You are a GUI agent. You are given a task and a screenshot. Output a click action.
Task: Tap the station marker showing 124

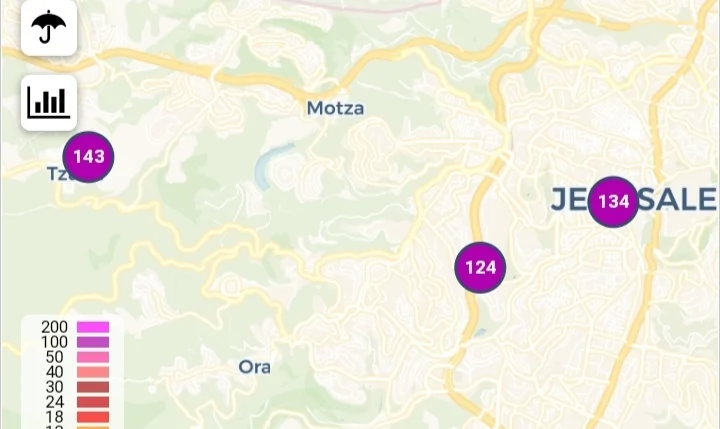pyautogui.click(x=481, y=268)
